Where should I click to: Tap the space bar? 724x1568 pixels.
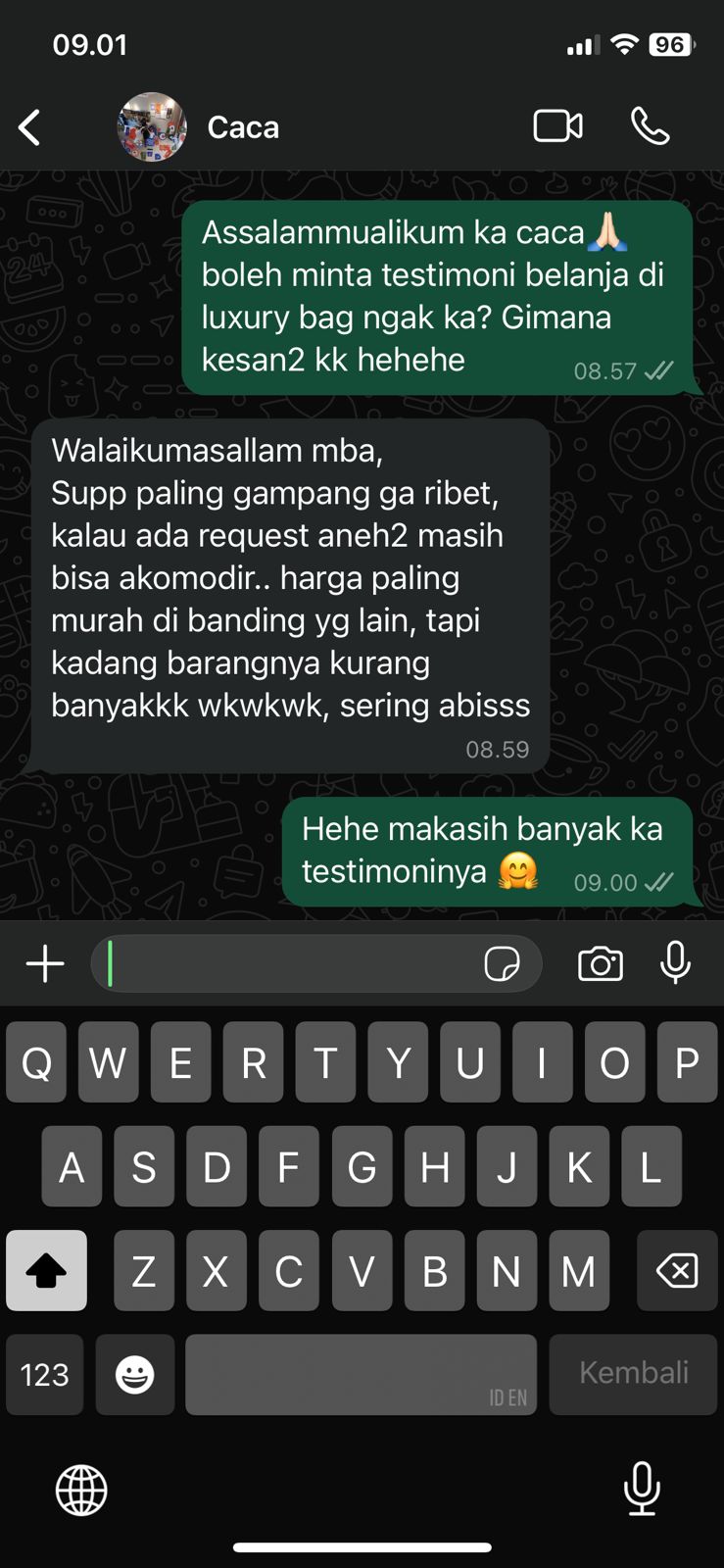pyautogui.click(x=361, y=1374)
